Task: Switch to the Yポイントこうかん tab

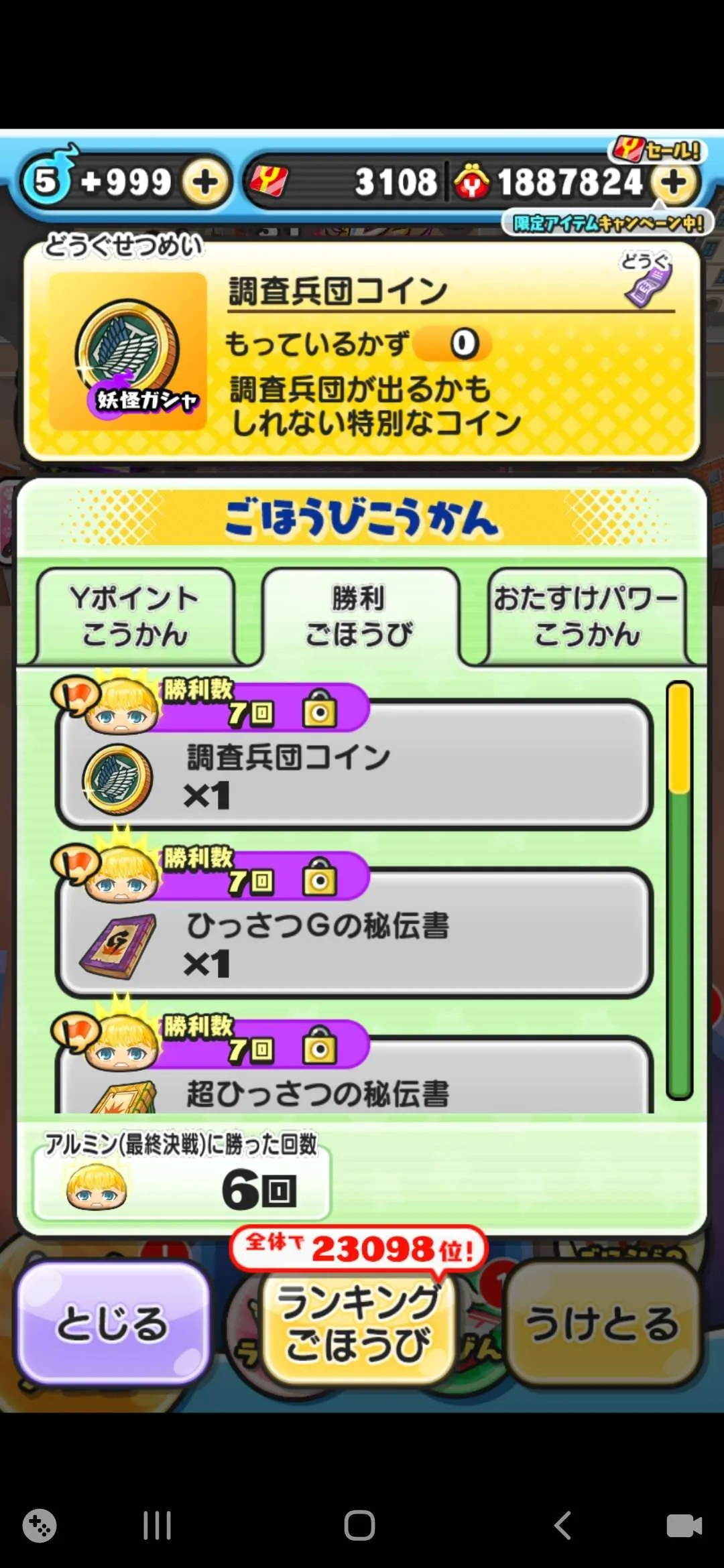Action: point(135,616)
